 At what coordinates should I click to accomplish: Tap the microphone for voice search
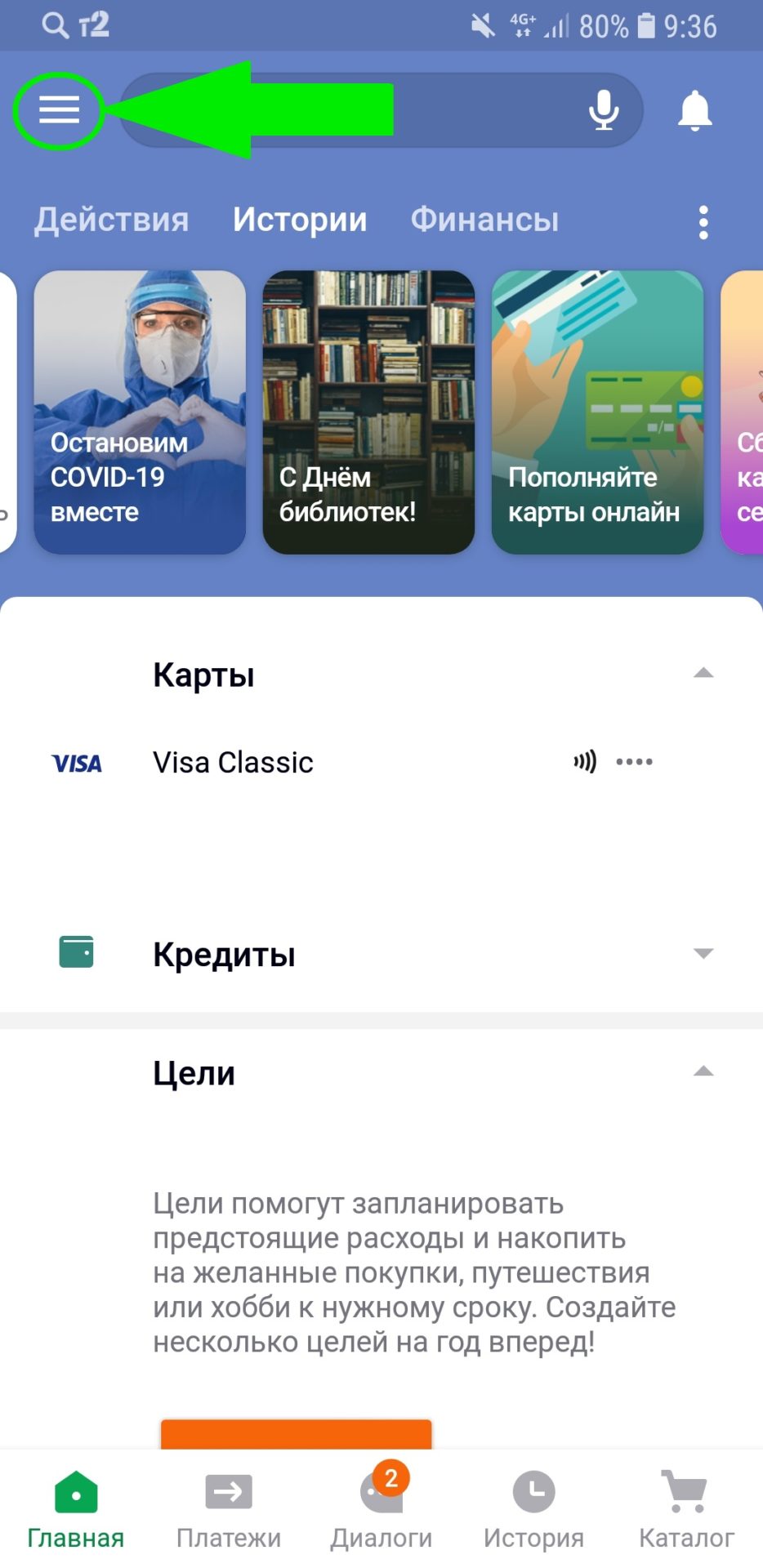click(604, 110)
